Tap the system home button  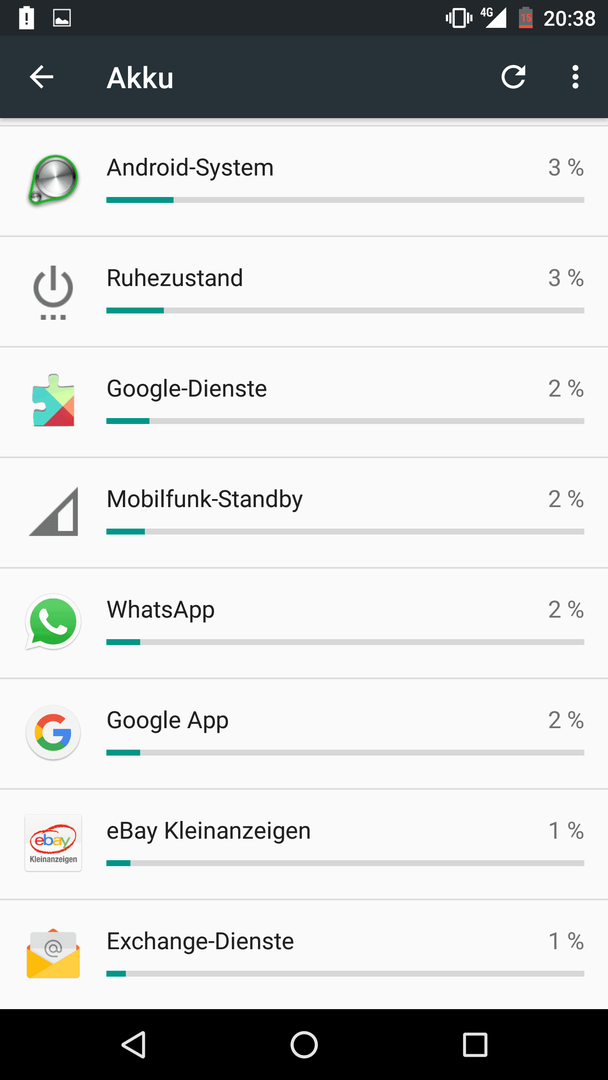tap(304, 1045)
